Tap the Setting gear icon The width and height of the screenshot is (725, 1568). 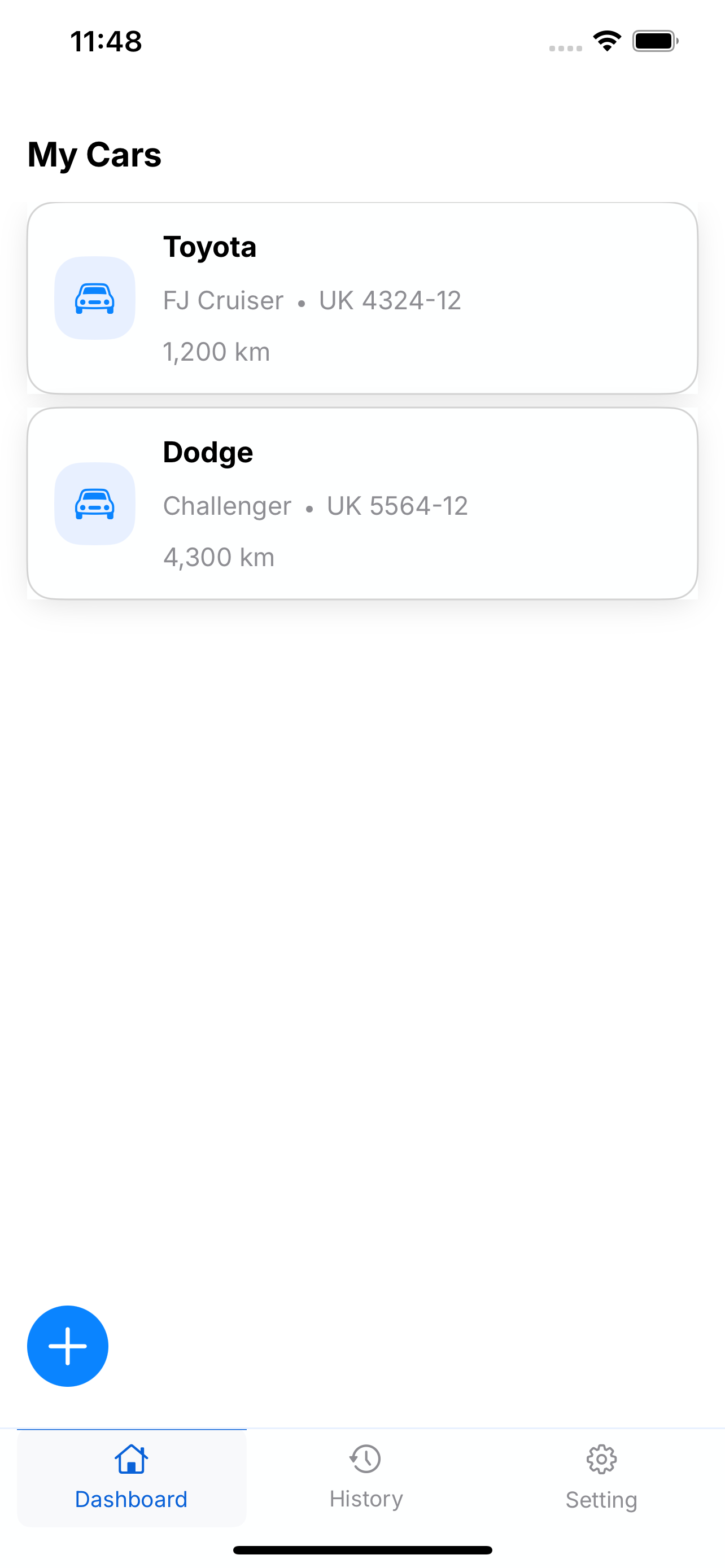pyautogui.click(x=601, y=1459)
